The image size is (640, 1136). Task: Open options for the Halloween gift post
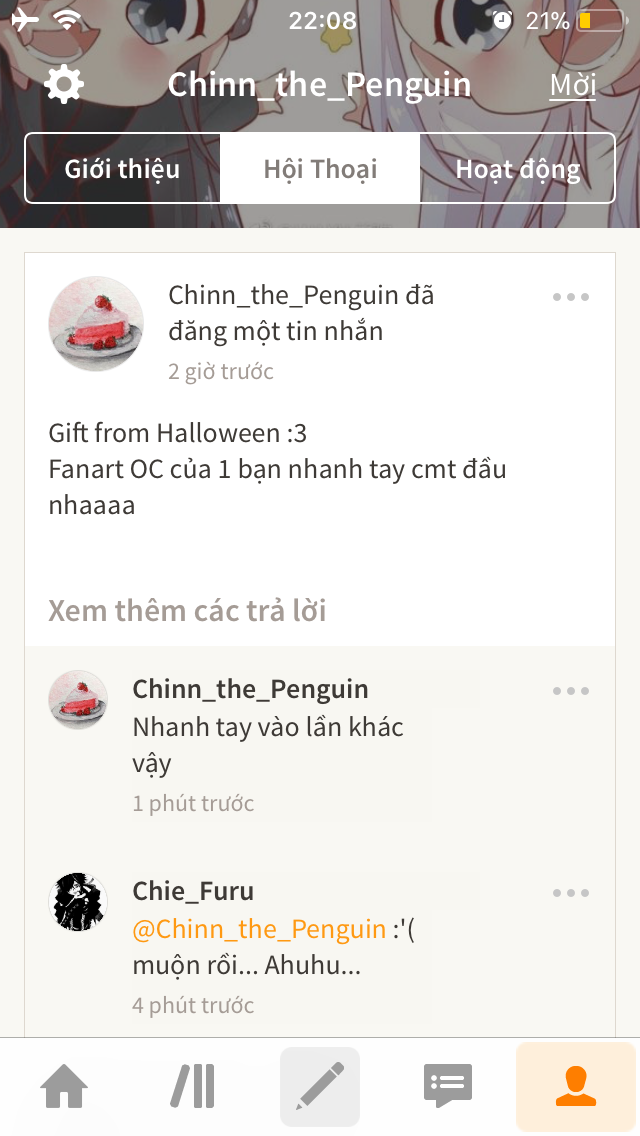(x=571, y=297)
